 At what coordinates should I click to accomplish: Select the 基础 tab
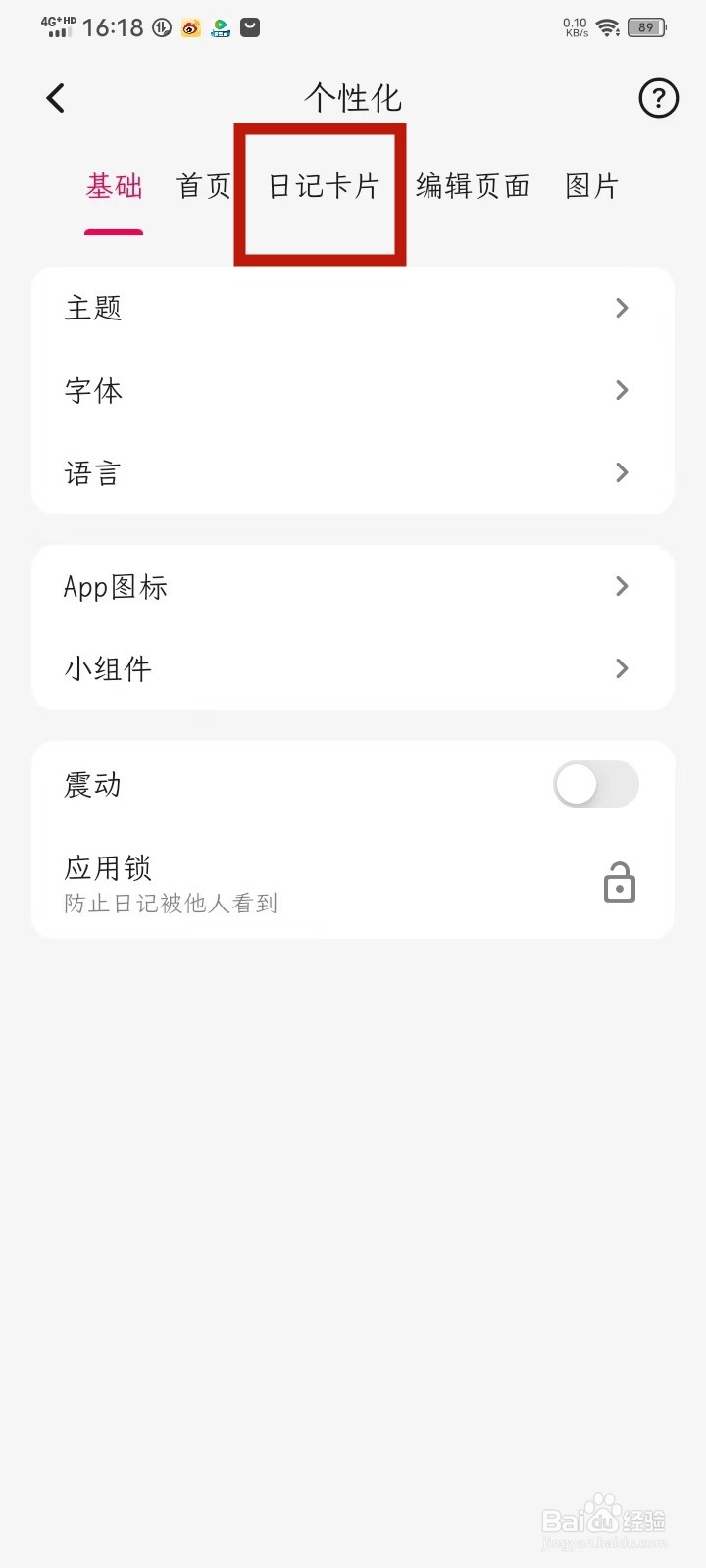pyautogui.click(x=114, y=186)
